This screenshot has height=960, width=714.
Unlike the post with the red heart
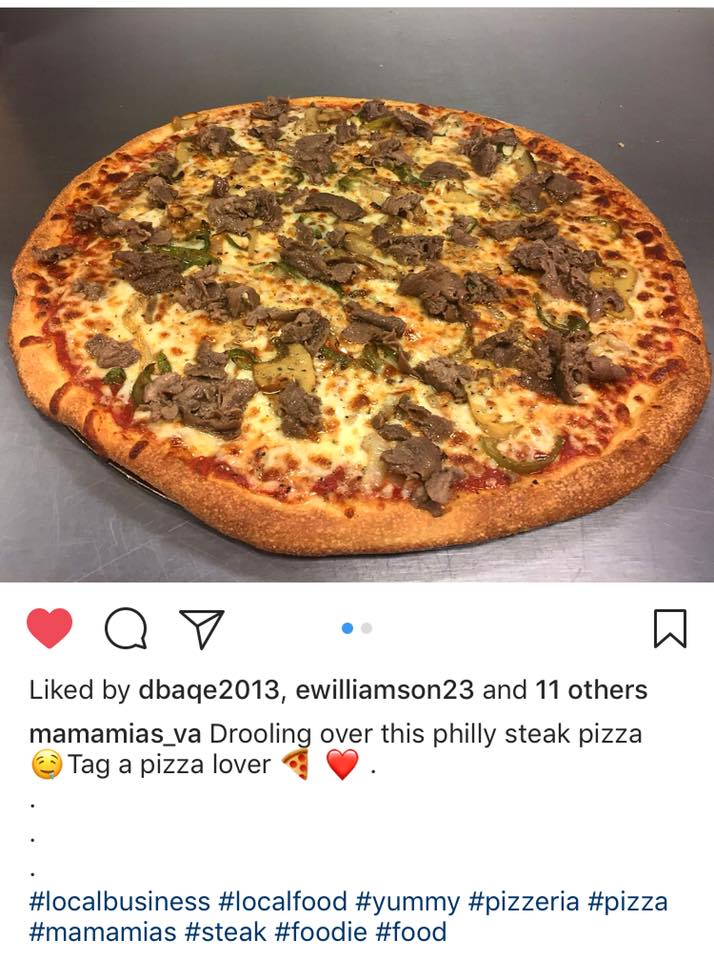[x=49, y=629]
